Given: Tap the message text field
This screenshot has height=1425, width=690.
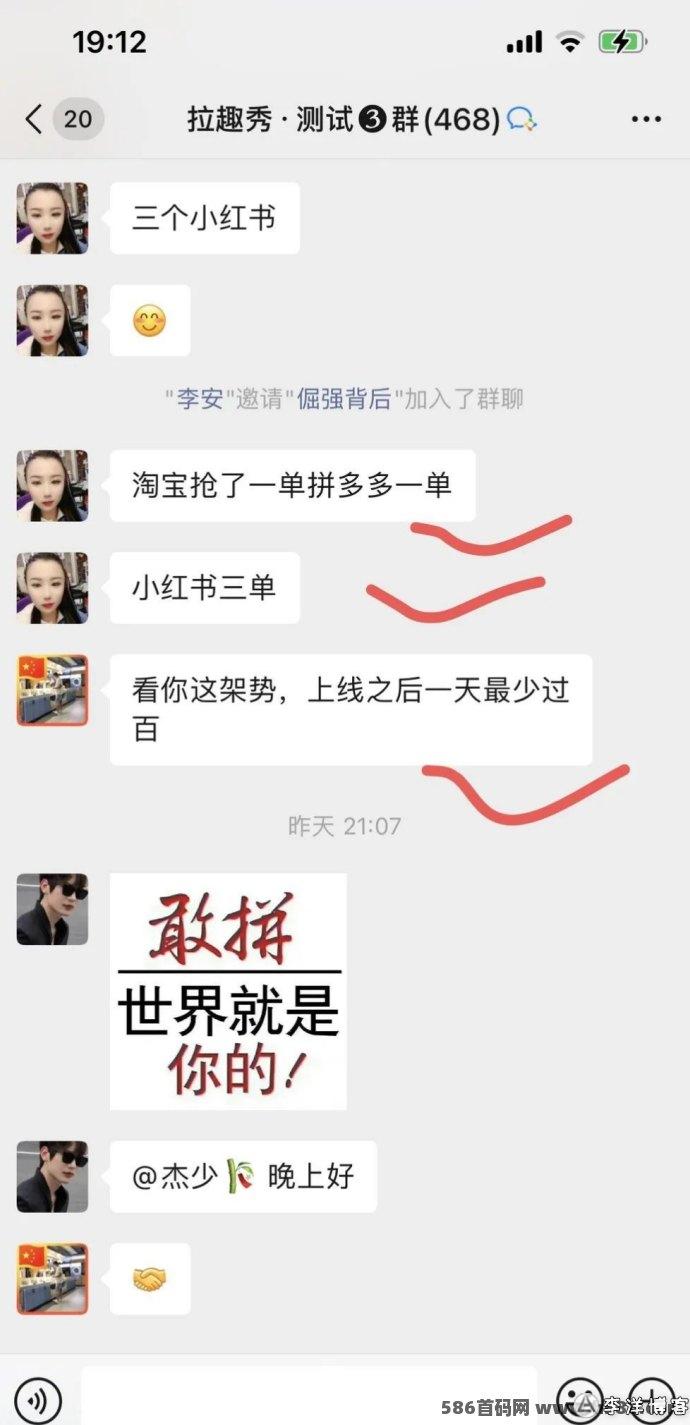Looking at the screenshot, I should coord(309,1397).
